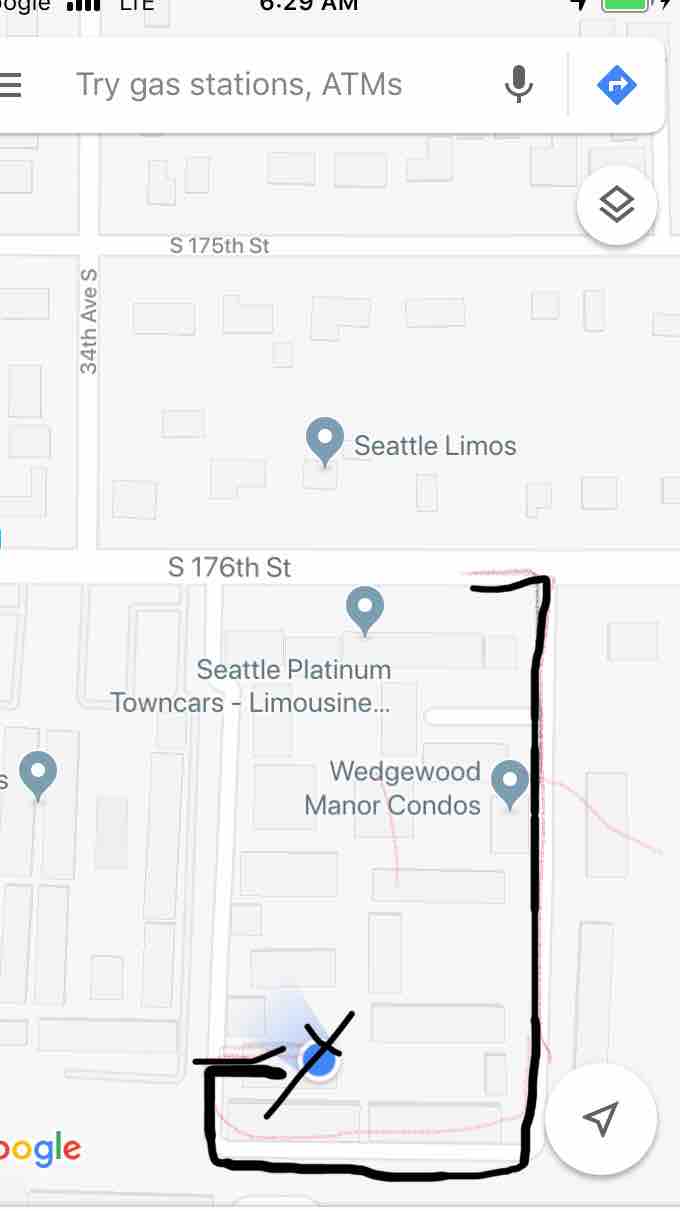Center map on my location

tap(601, 1118)
